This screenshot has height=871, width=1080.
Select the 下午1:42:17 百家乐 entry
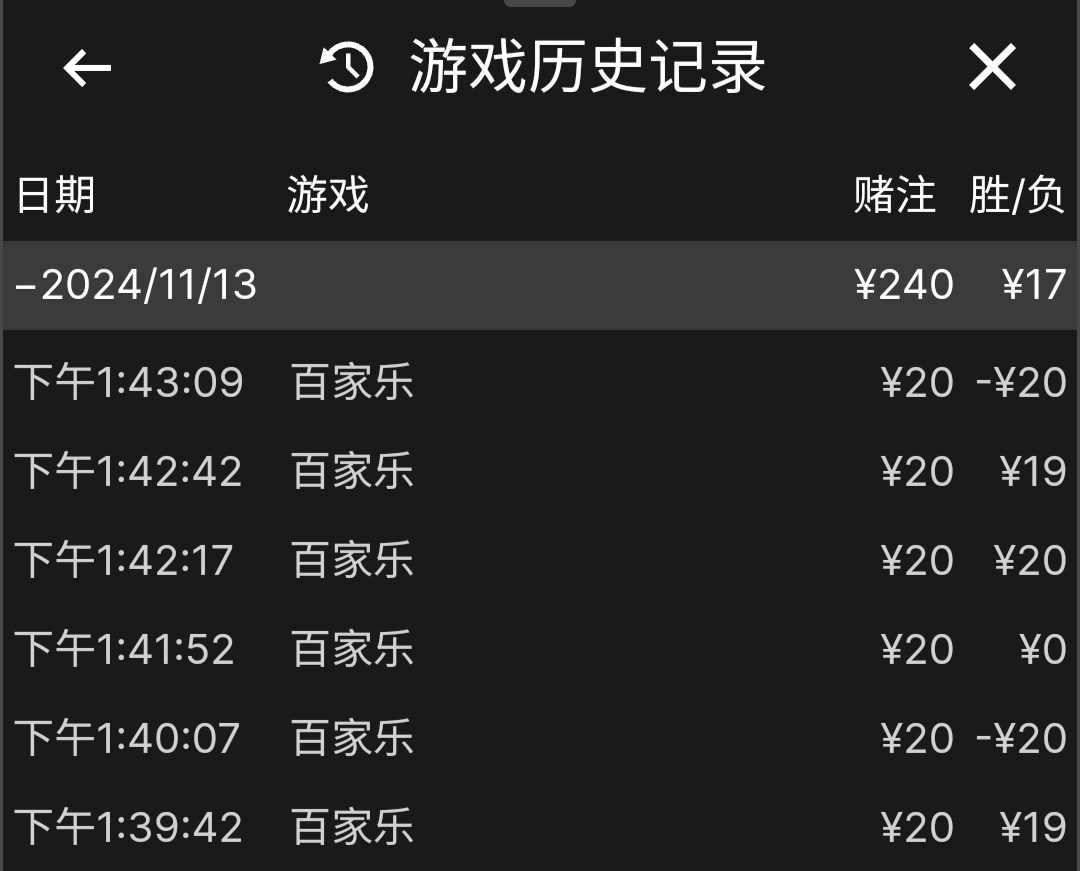point(540,560)
